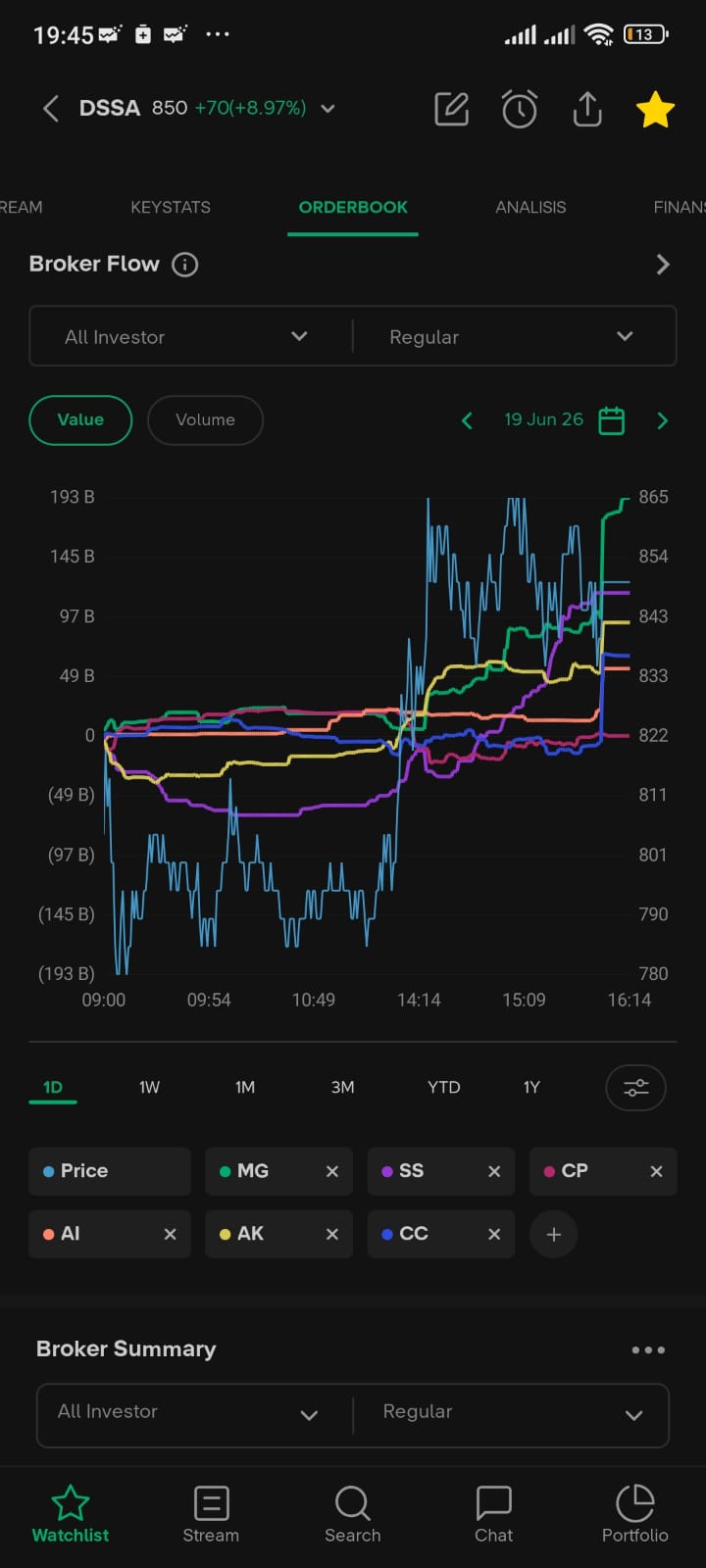The width and height of the screenshot is (706, 1568).
Task: Open Broker Flow info icon
Action: coord(184,265)
